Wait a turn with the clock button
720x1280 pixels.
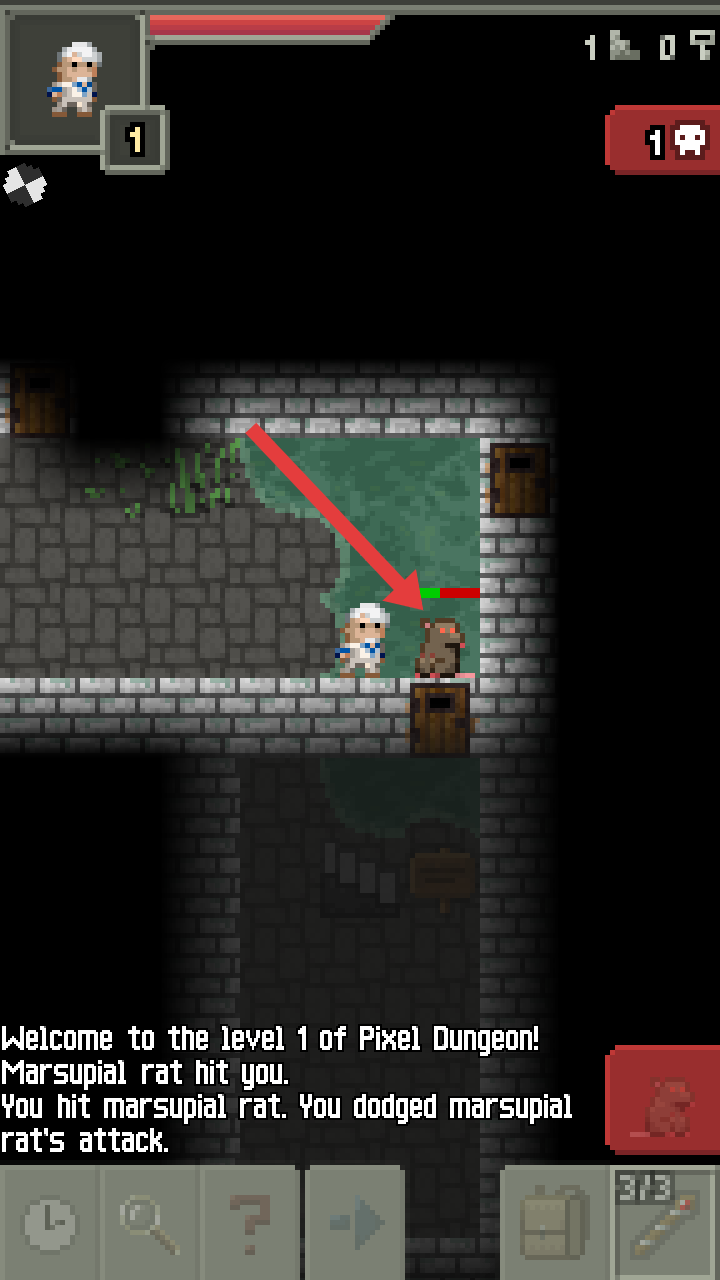[50, 1222]
